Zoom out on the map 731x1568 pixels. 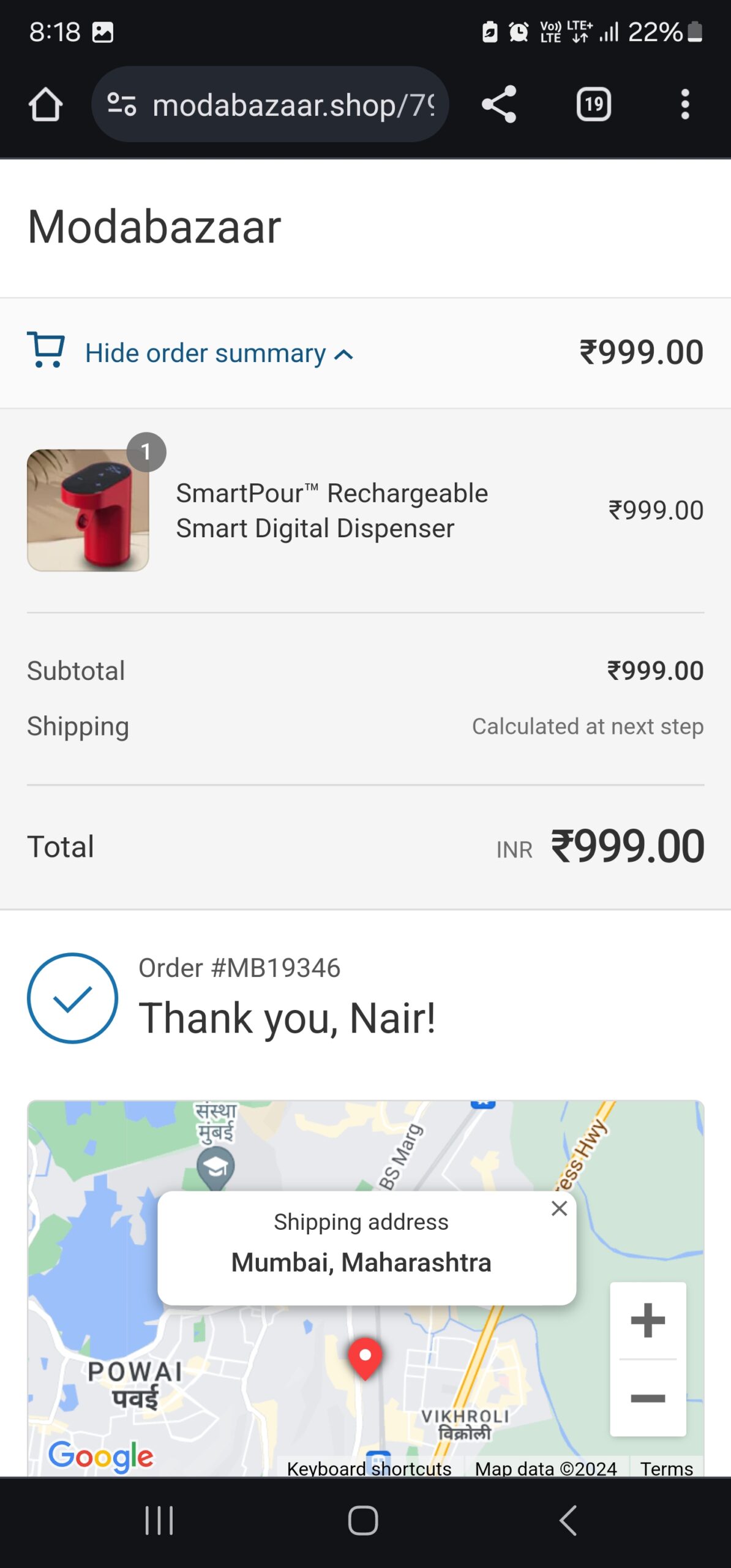(x=648, y=1398)
